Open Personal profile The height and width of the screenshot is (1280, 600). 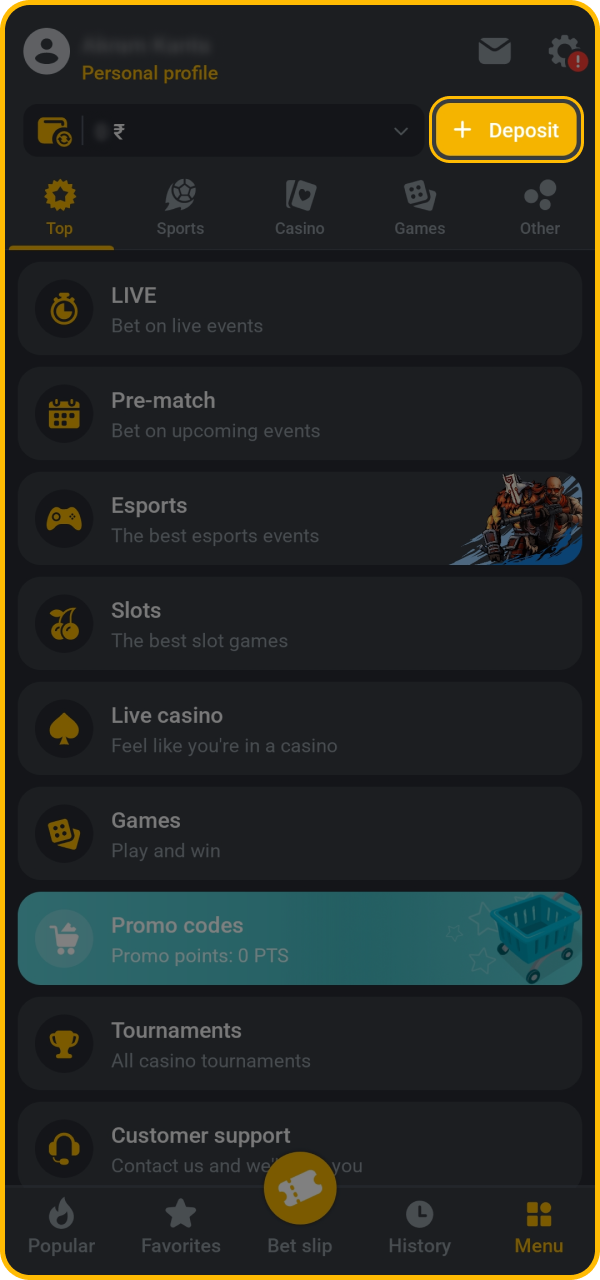(150, 73)
